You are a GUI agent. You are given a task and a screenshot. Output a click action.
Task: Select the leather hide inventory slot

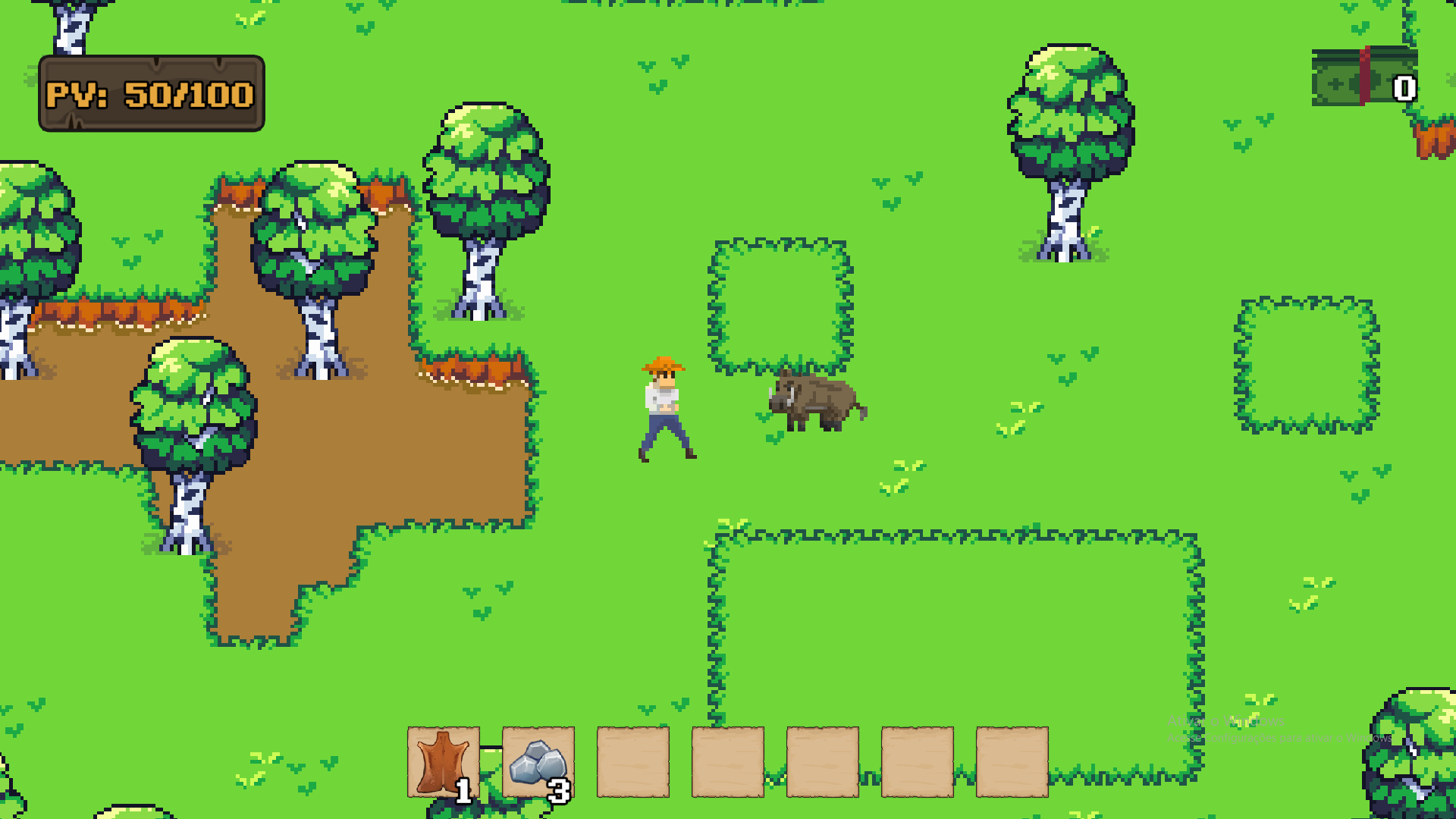pyautogui.click(x=443, y=761)
